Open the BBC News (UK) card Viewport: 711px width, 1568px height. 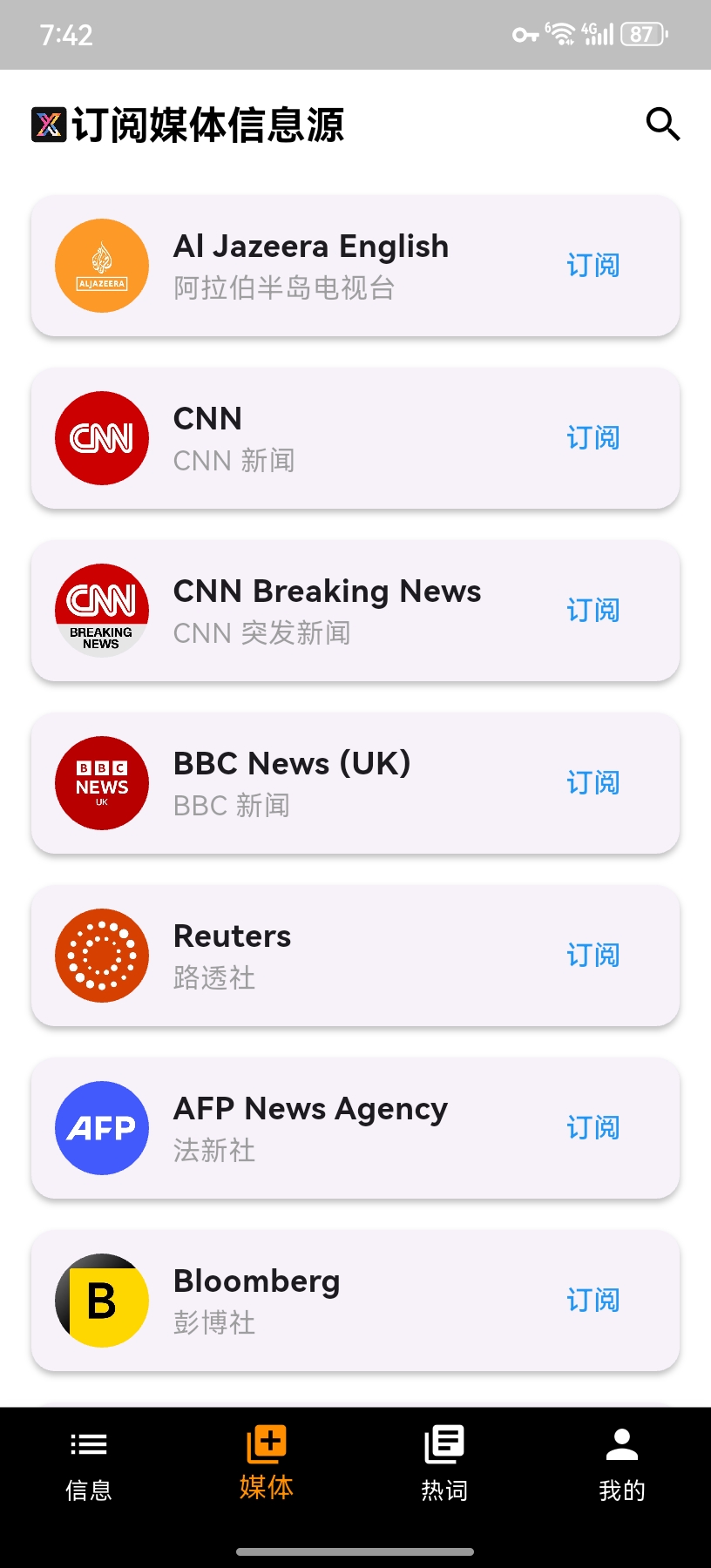coord(355,782)
